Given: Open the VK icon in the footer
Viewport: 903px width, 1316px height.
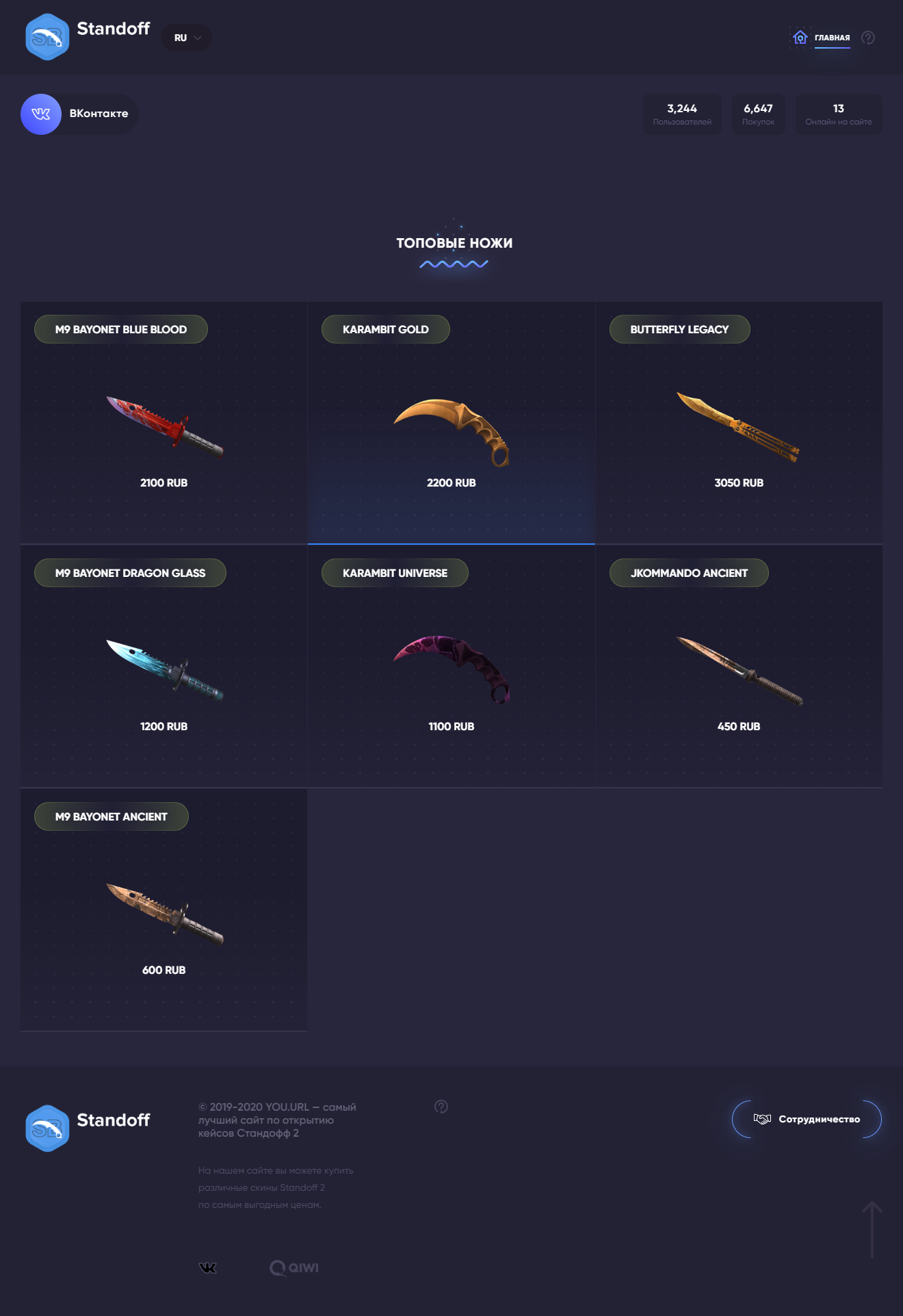Looking at the screenshot, I should pos(207,1267).
